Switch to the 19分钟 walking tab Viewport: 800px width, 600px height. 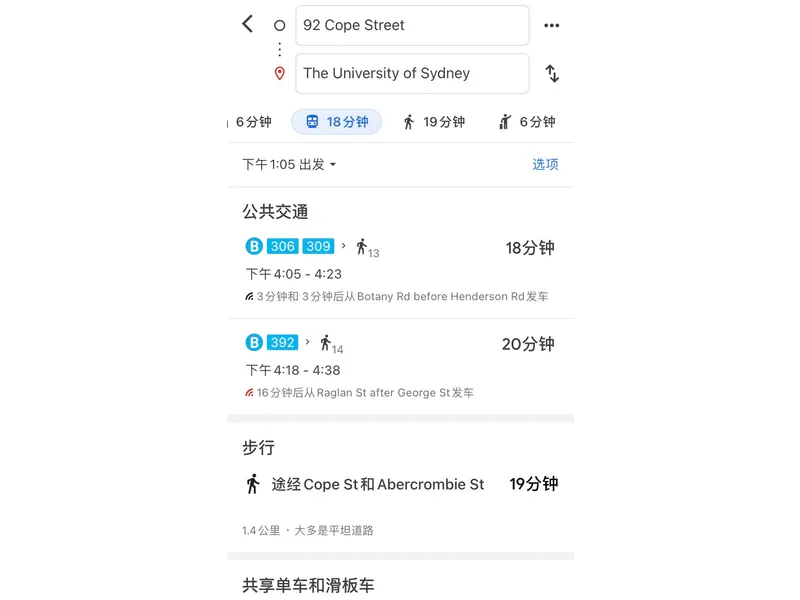(x=434, y=122)
